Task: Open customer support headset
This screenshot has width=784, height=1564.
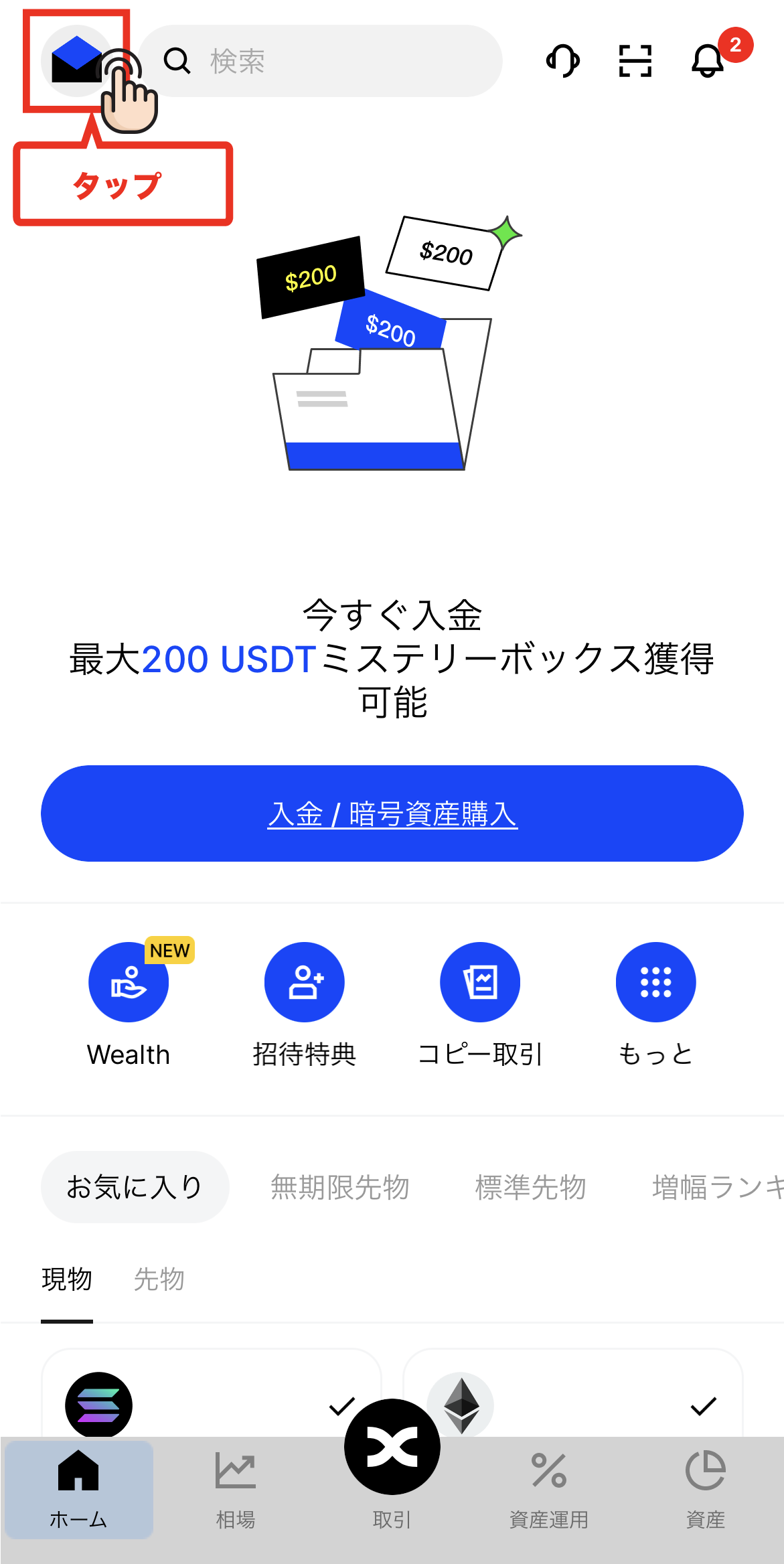Action: coord(563,61)
